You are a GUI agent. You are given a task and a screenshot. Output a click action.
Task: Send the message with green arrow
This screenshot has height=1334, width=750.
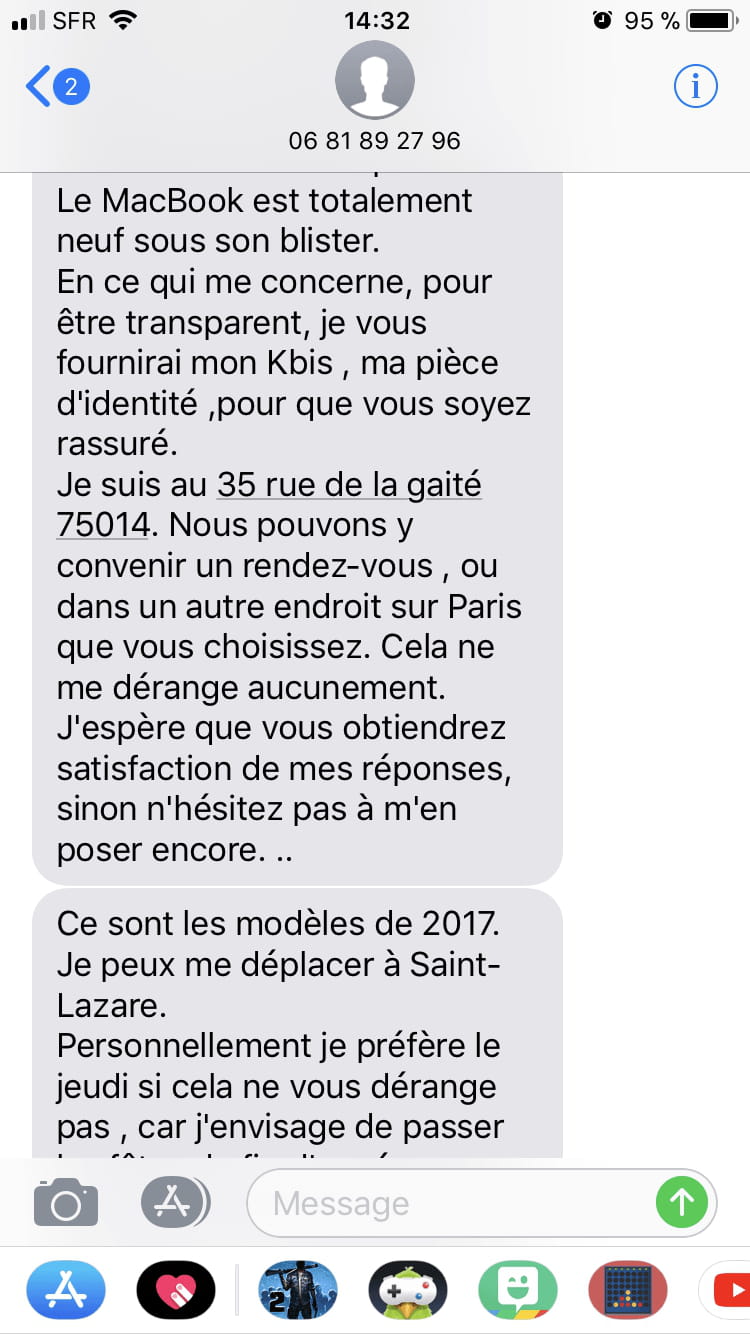[x=682, y=1202]
